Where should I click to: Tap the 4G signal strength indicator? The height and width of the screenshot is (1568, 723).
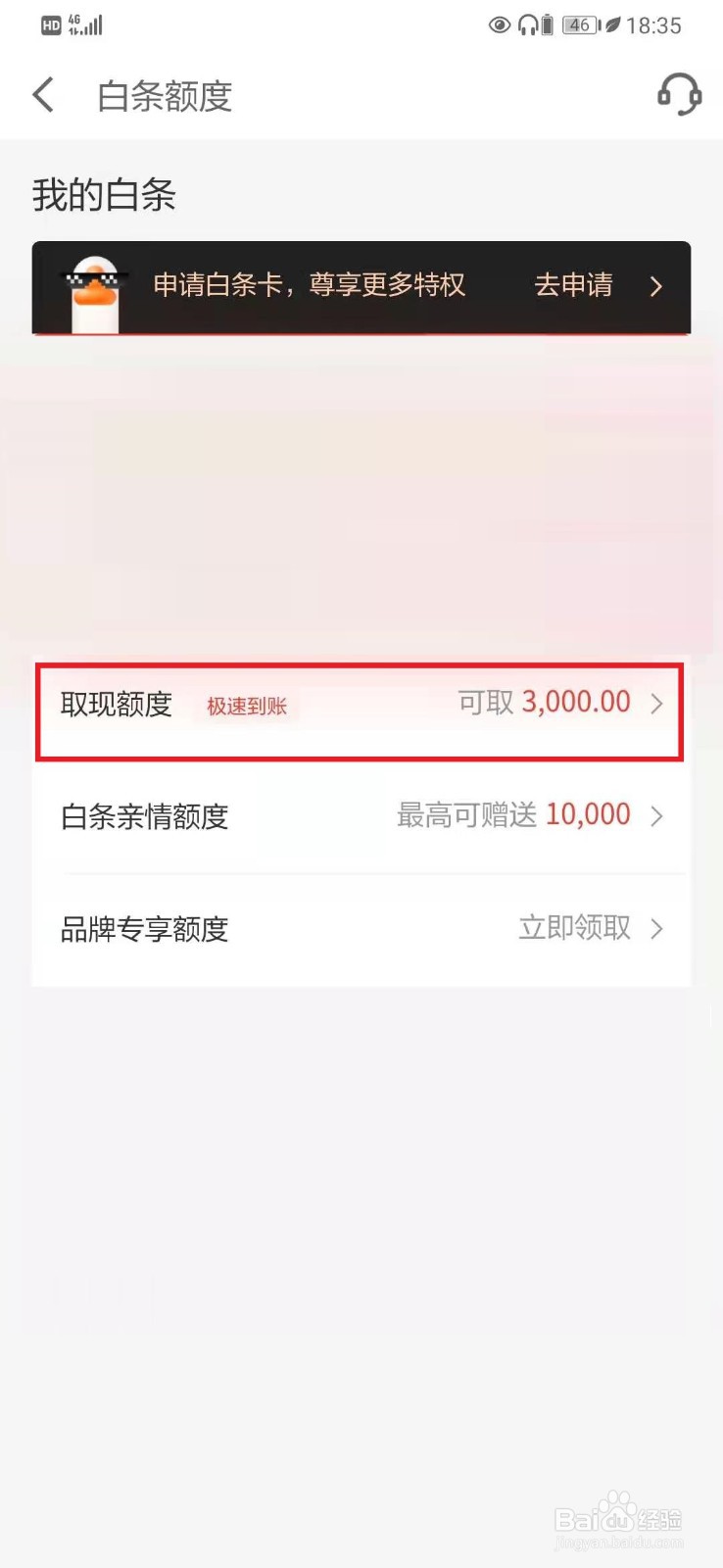(x=89, y=25)
